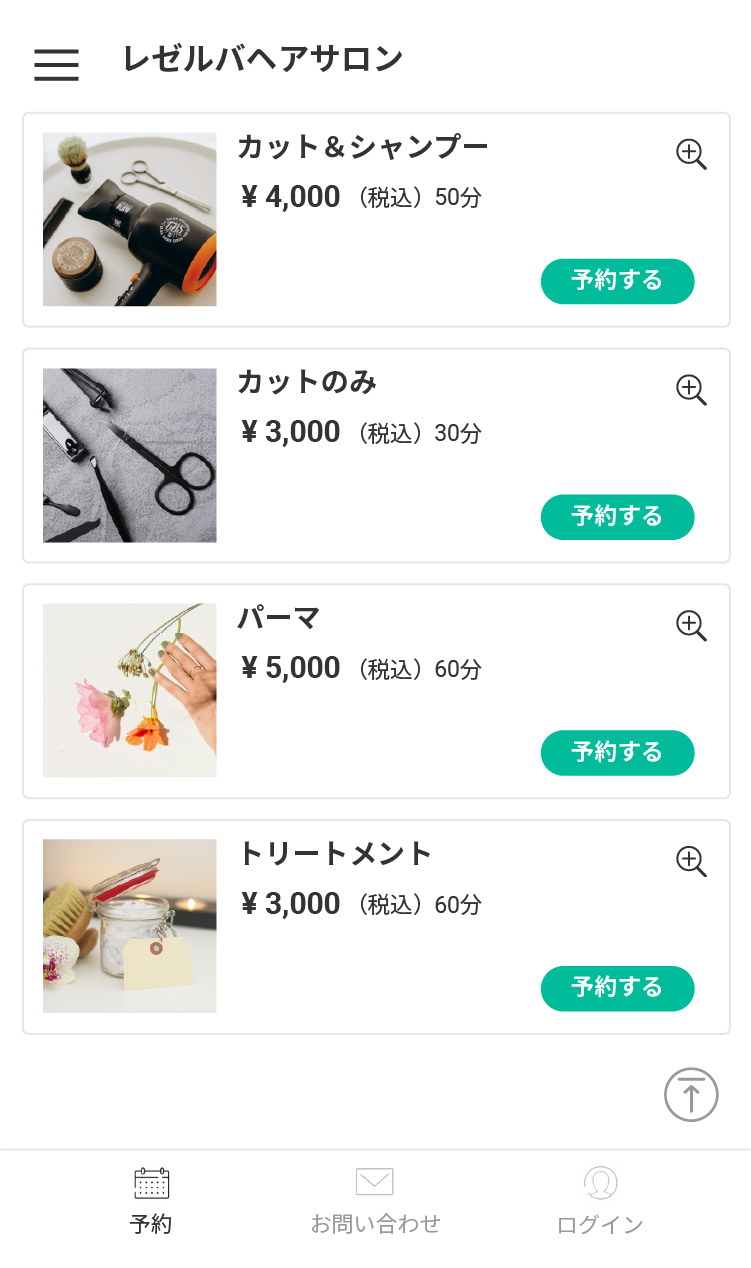
Task: View トリートメント with the magnifier icon
Action: tap(691, 862)
